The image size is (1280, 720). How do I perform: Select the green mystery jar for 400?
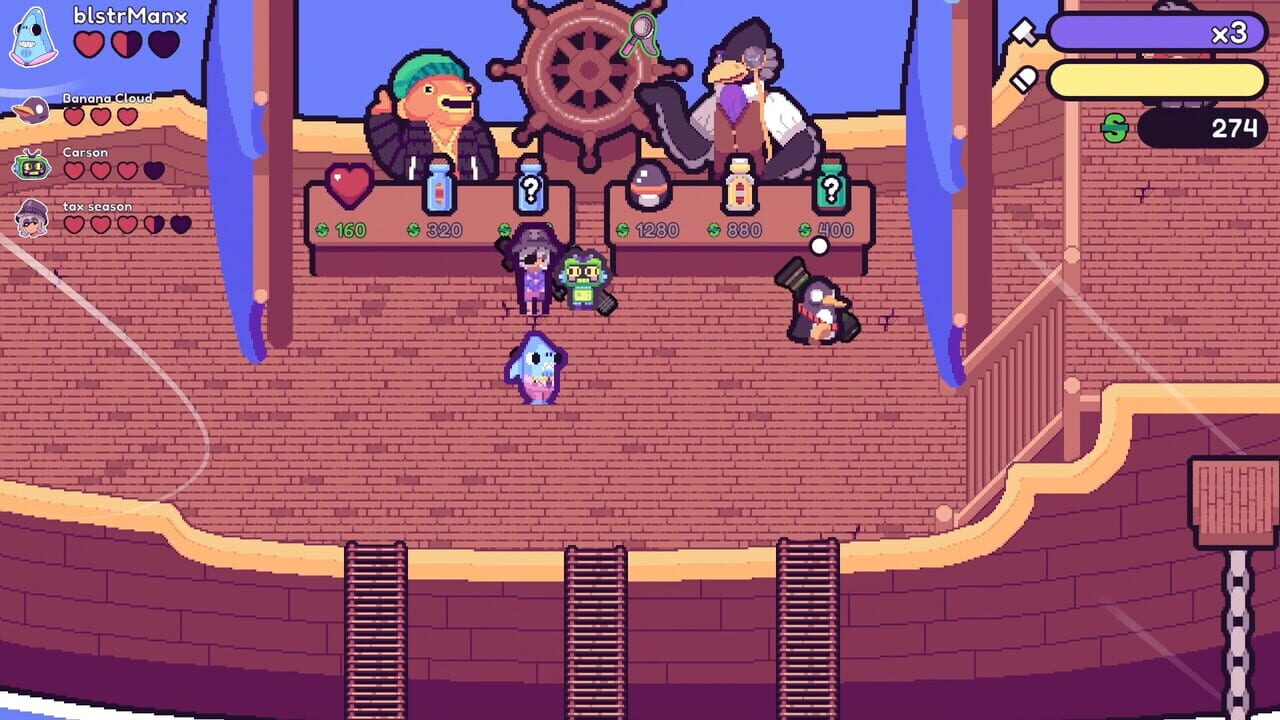[x=830, y=186]
